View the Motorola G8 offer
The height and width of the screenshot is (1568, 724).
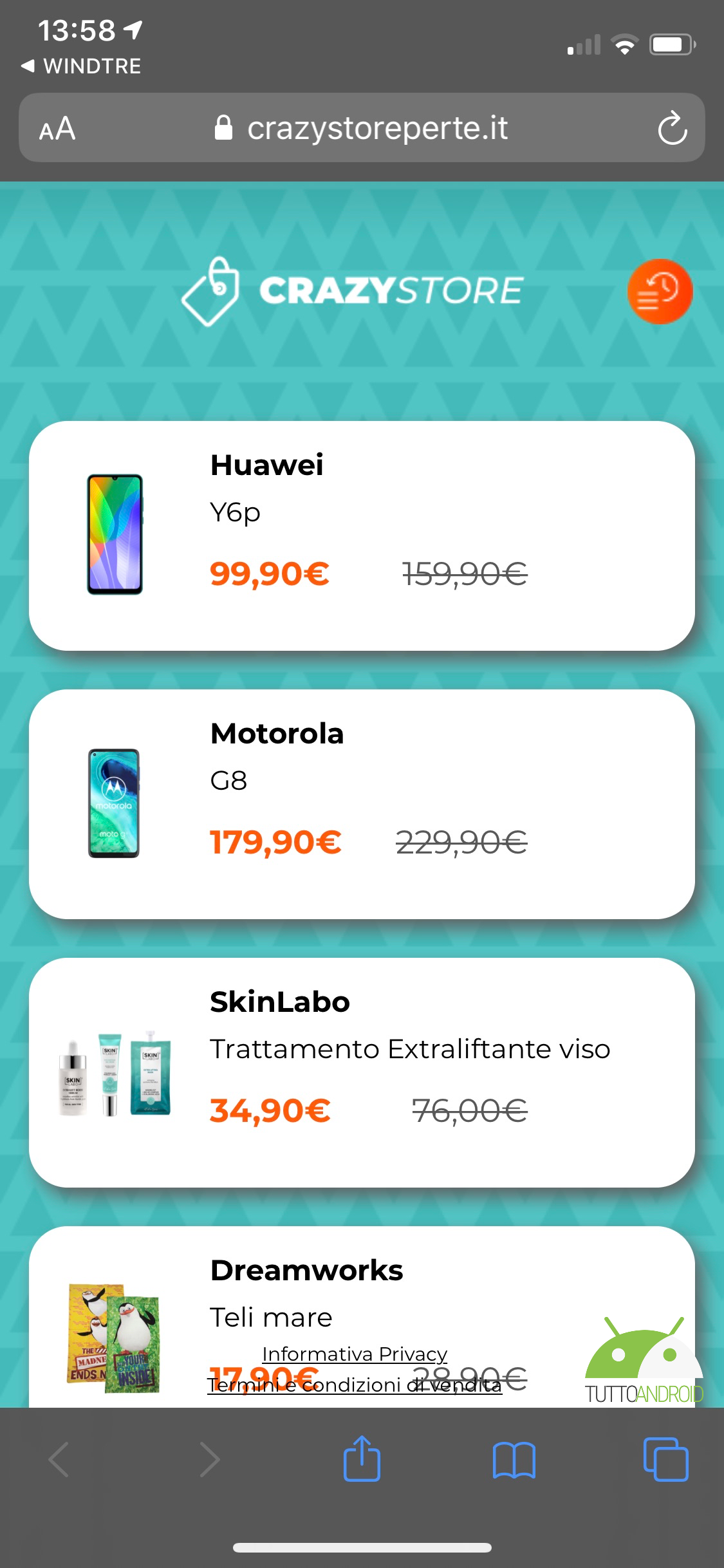362,804
